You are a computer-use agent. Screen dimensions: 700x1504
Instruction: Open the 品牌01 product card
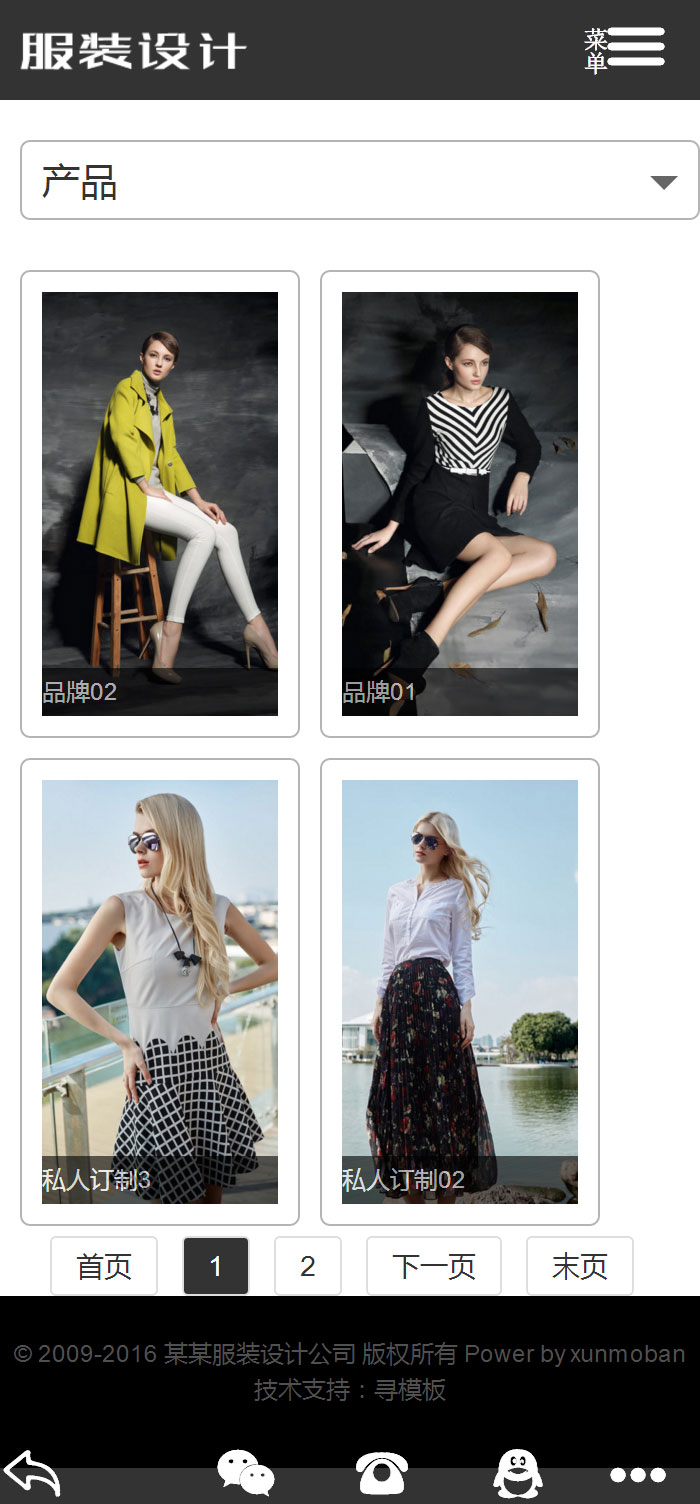coord(460,503)
